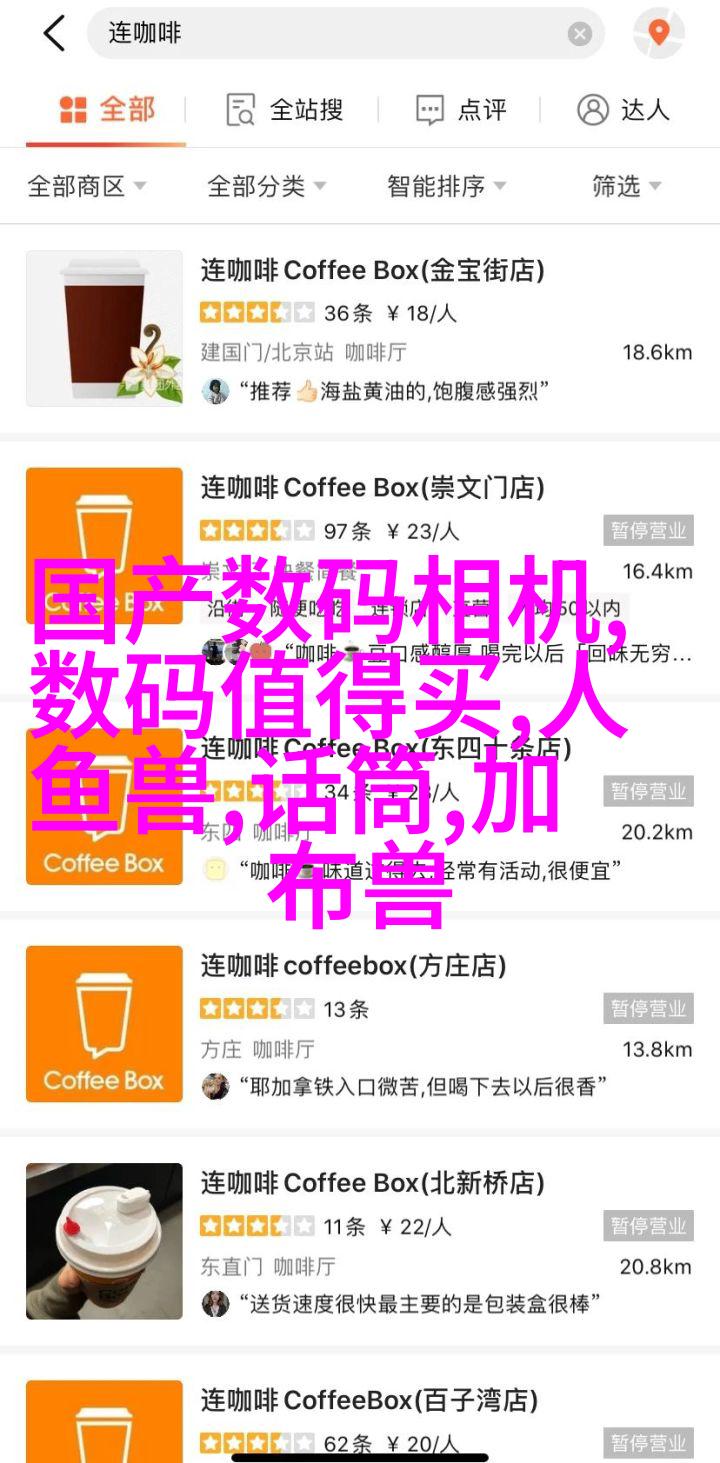The width and height of the screenshot is (720, 1463).
Task: Tap the search box containing 连咖啡
Action: pyautogui.click(x=330, y=34)
